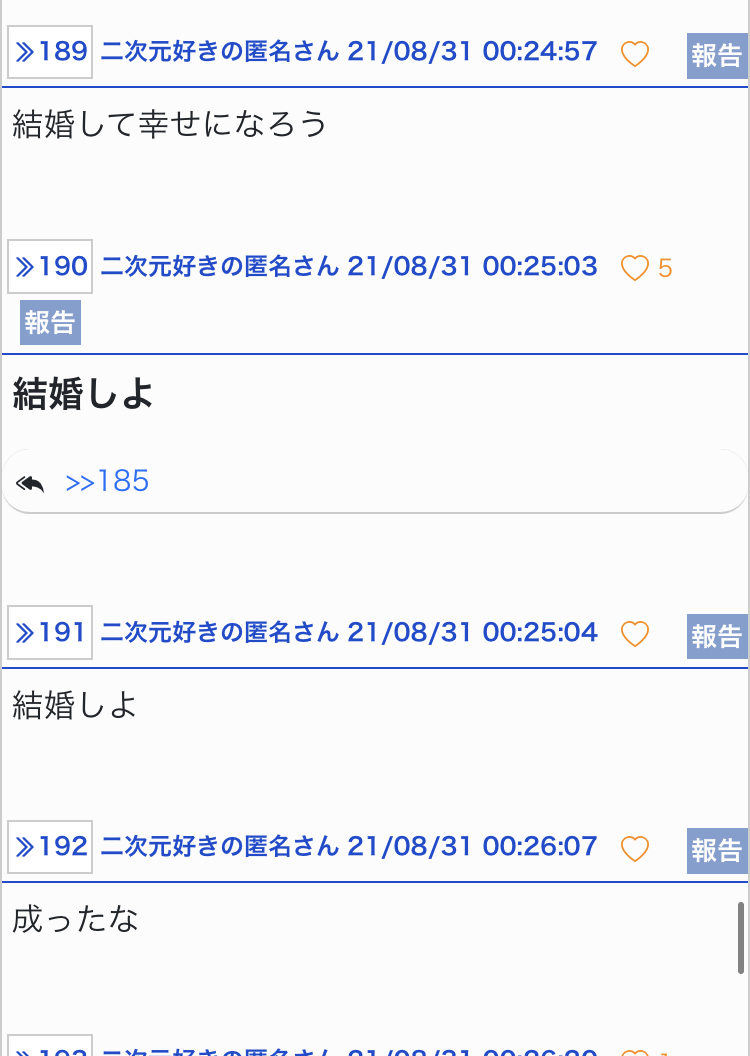
Task: Tap the >>191 post number link
Action: (x=50, y=633)
